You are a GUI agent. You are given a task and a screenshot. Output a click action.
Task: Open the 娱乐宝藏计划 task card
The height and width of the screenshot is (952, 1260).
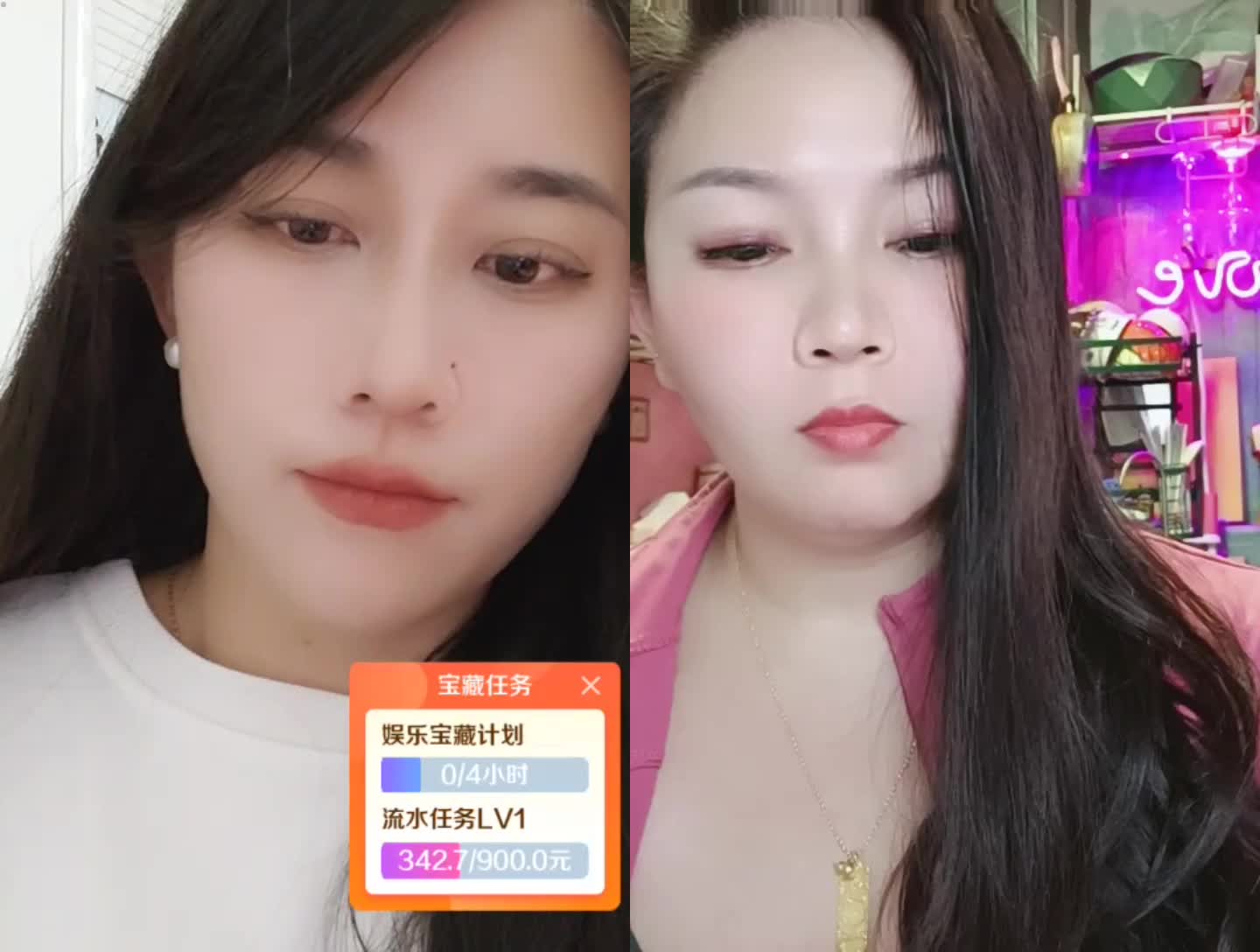pos(452,734)
